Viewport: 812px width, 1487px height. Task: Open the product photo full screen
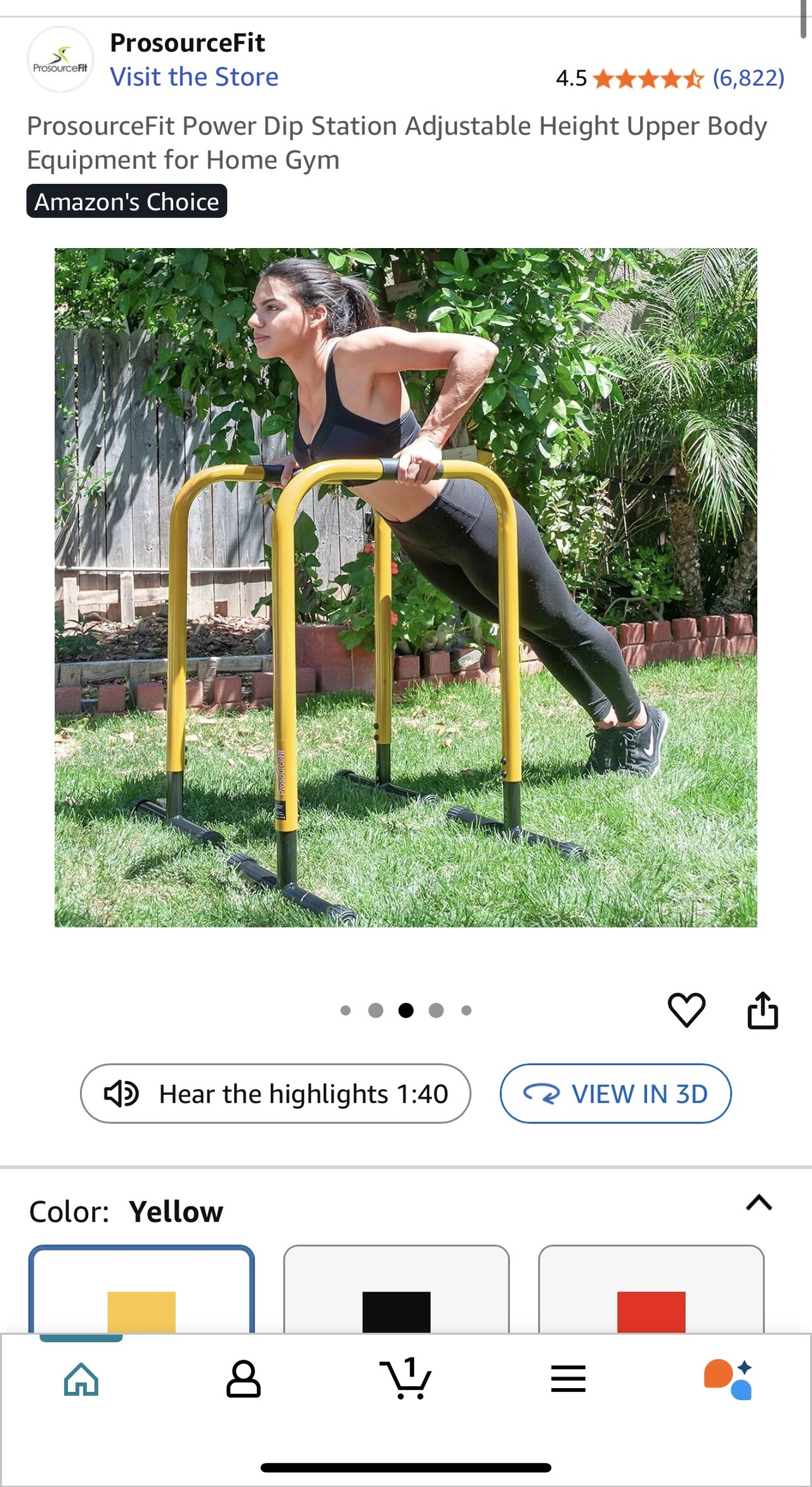coord(406,587)
